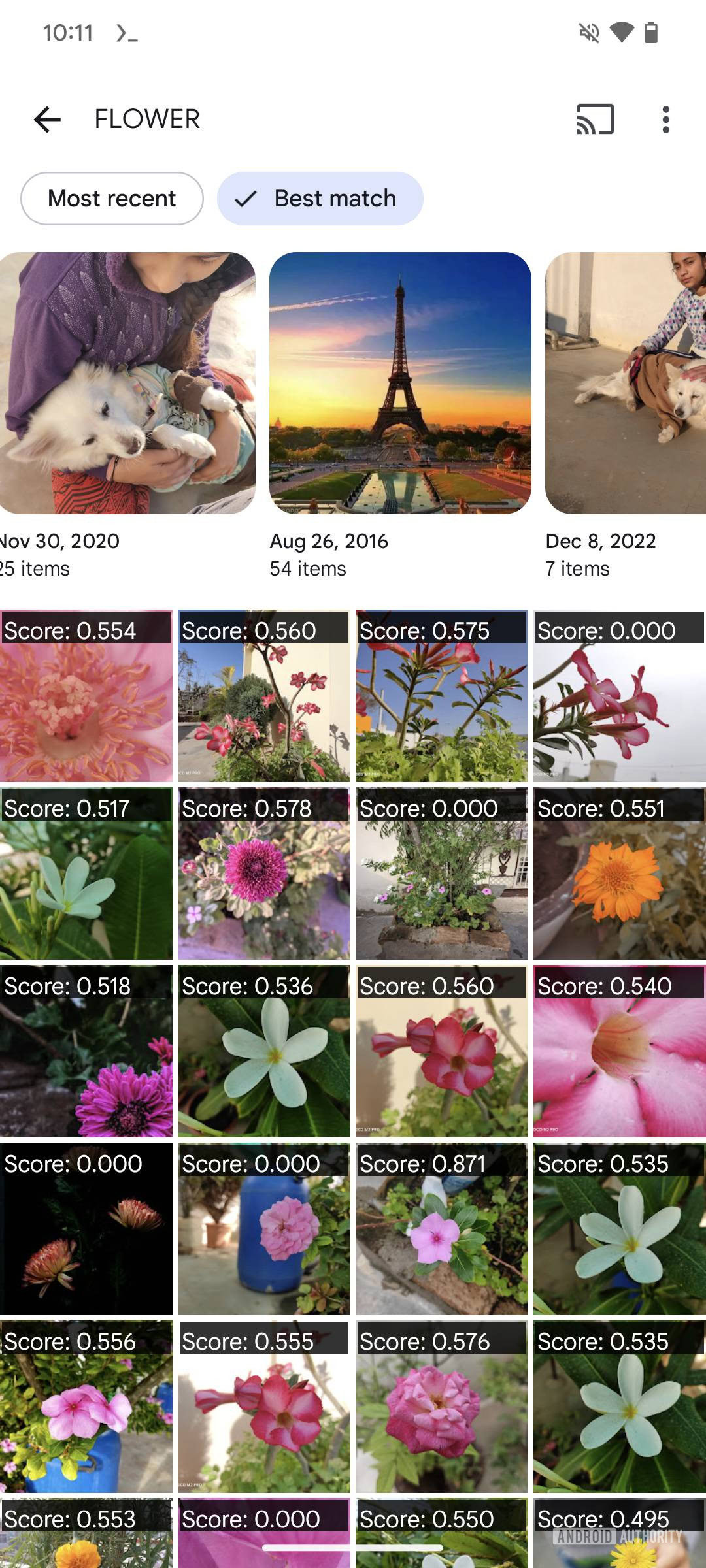Open the Aug 26, 2016 Eiffel Tower card

click(400, 383)
